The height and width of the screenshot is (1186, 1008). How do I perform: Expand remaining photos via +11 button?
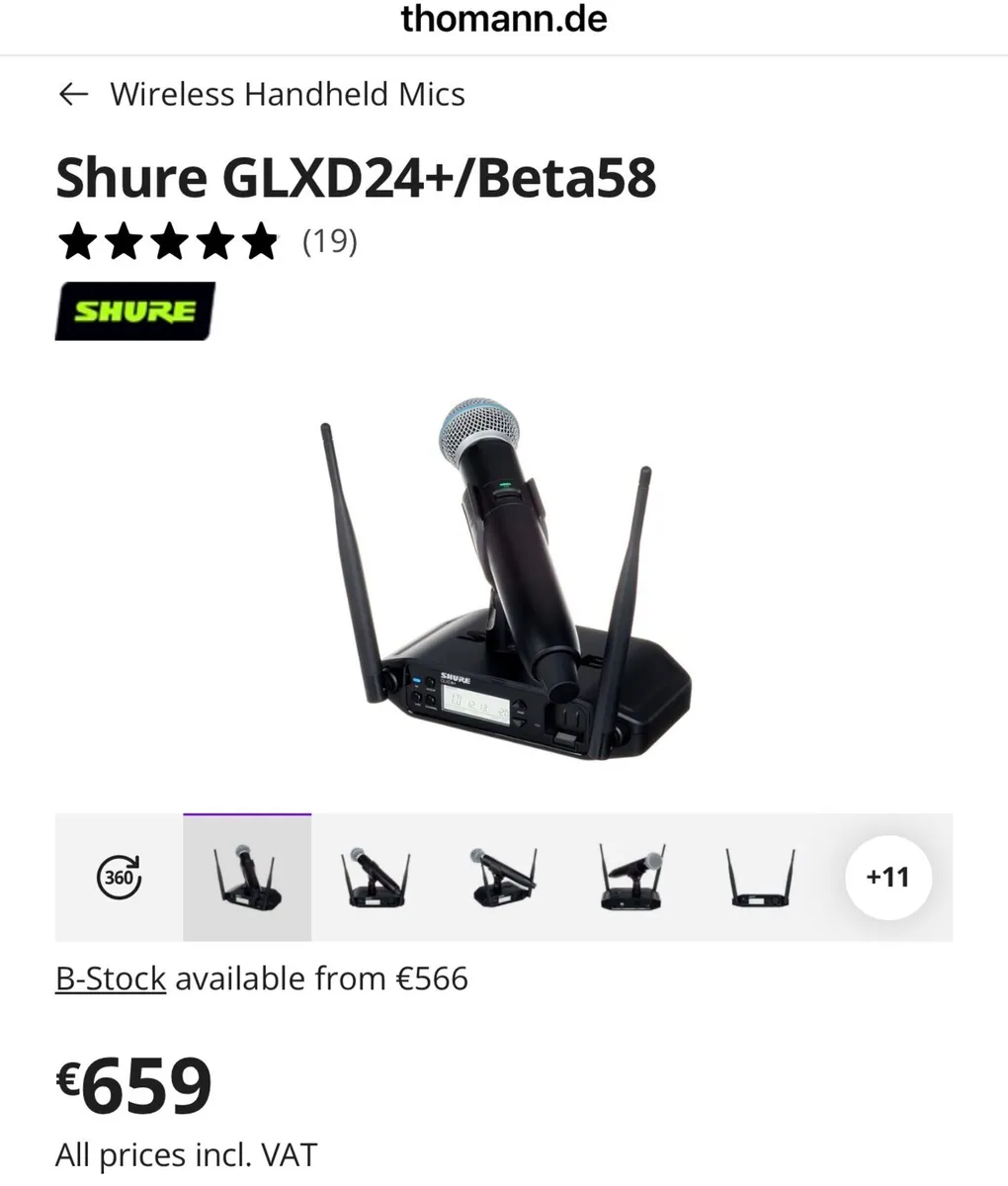888,878
